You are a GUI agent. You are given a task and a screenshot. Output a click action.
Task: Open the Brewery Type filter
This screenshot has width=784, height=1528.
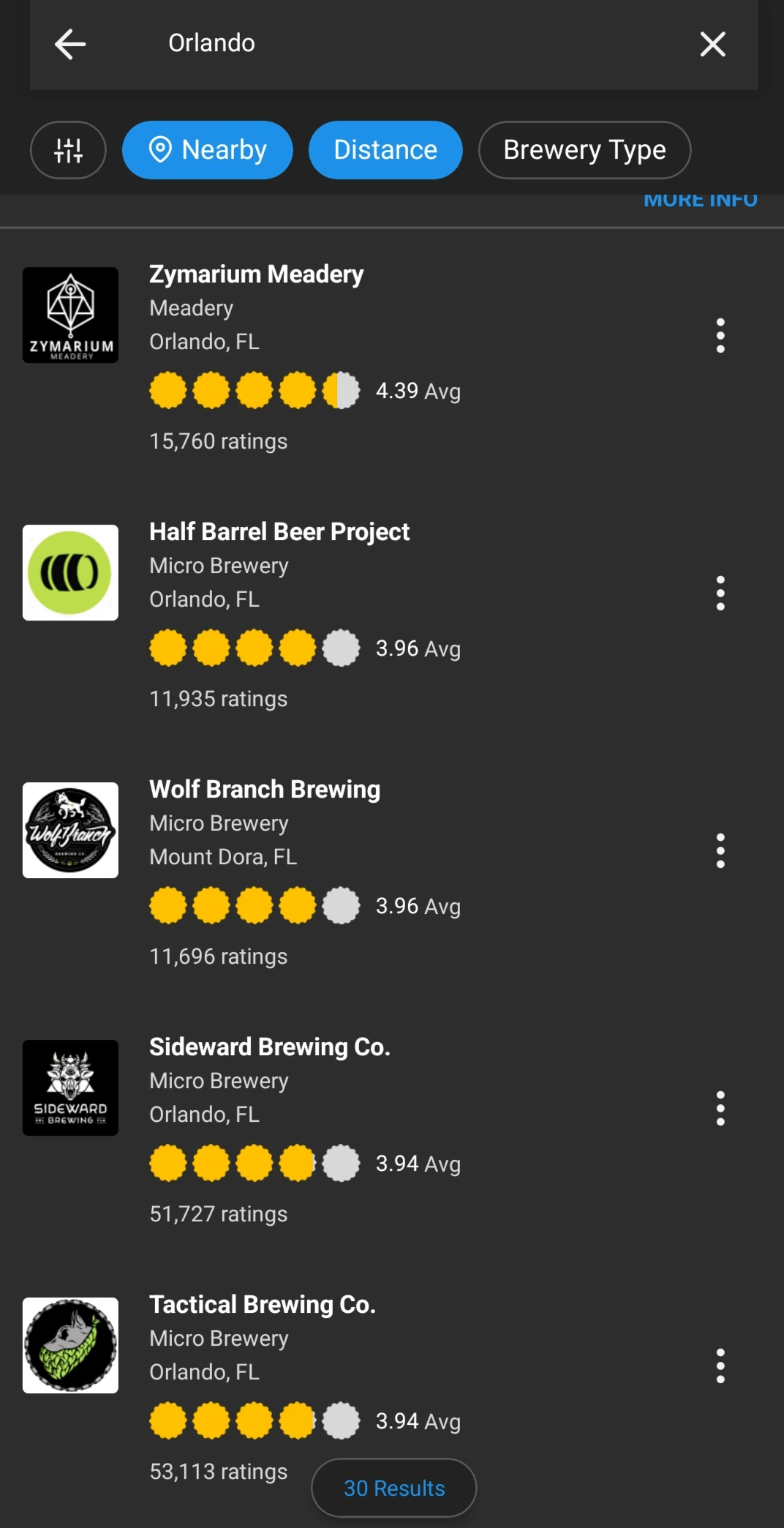pyautogui.click(x=584, y=150)
